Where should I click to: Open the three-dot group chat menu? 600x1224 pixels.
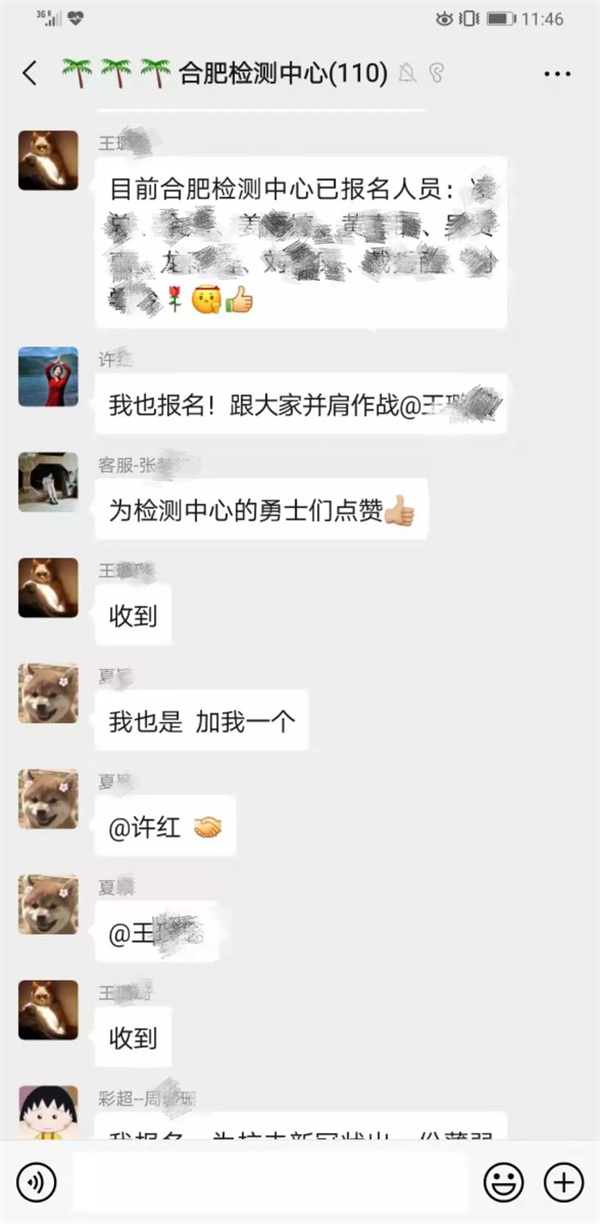(557, 74)
